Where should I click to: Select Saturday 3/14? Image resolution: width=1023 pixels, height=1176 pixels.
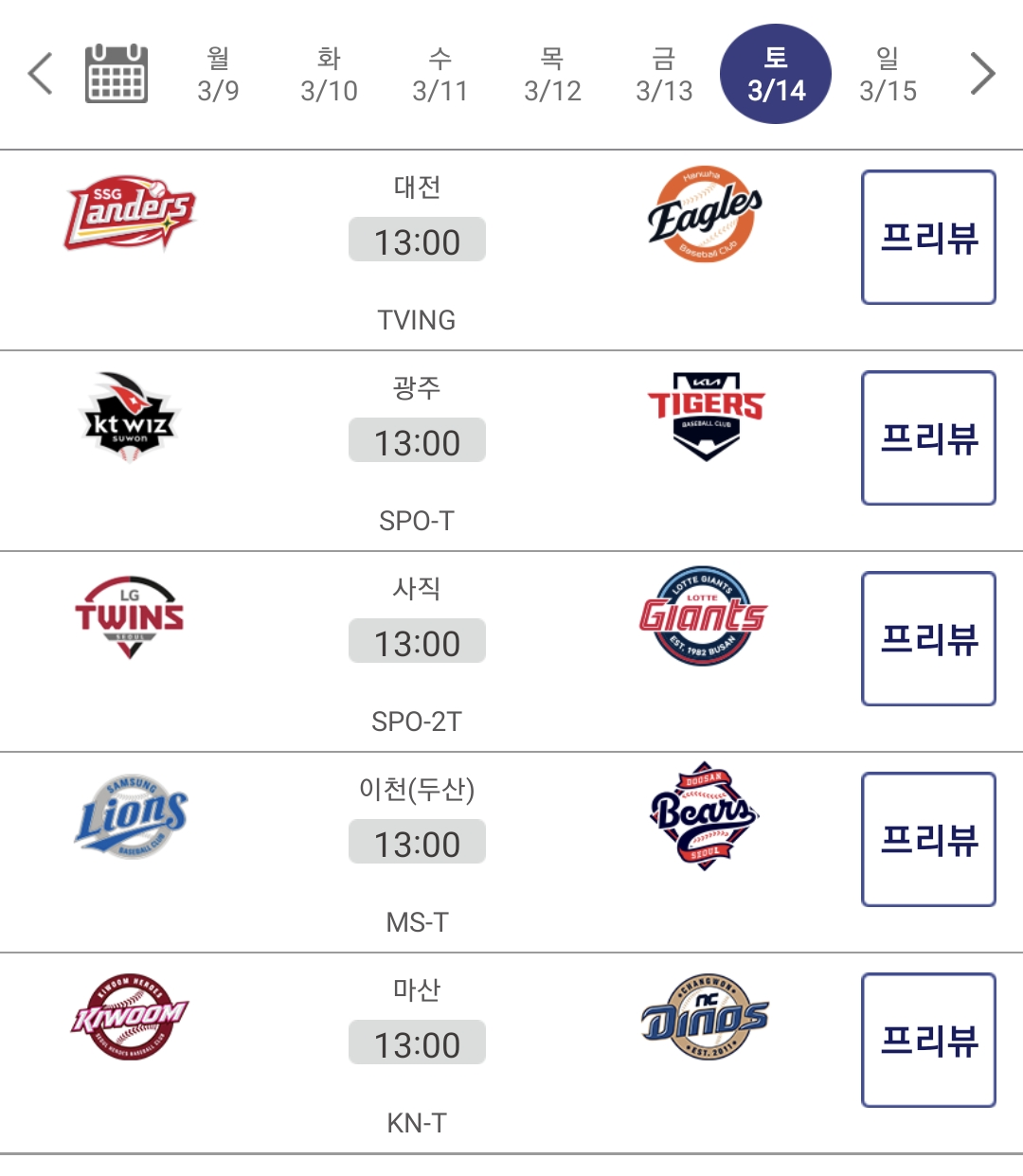coord(776,74)
